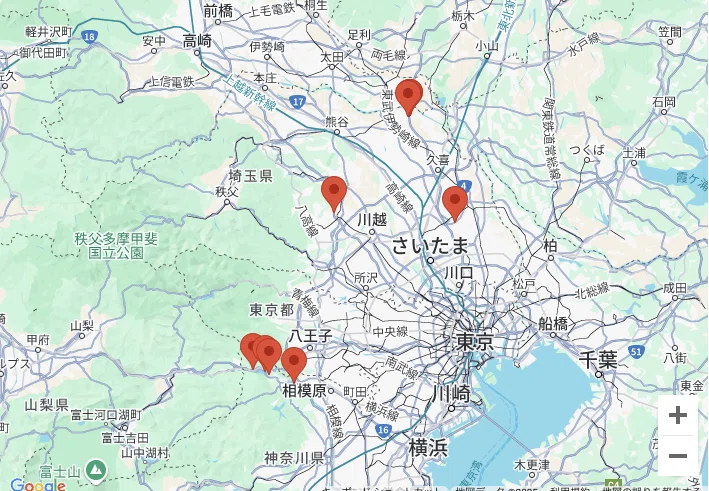
Task: Select the red pin west of 川越
Action: 334,194
